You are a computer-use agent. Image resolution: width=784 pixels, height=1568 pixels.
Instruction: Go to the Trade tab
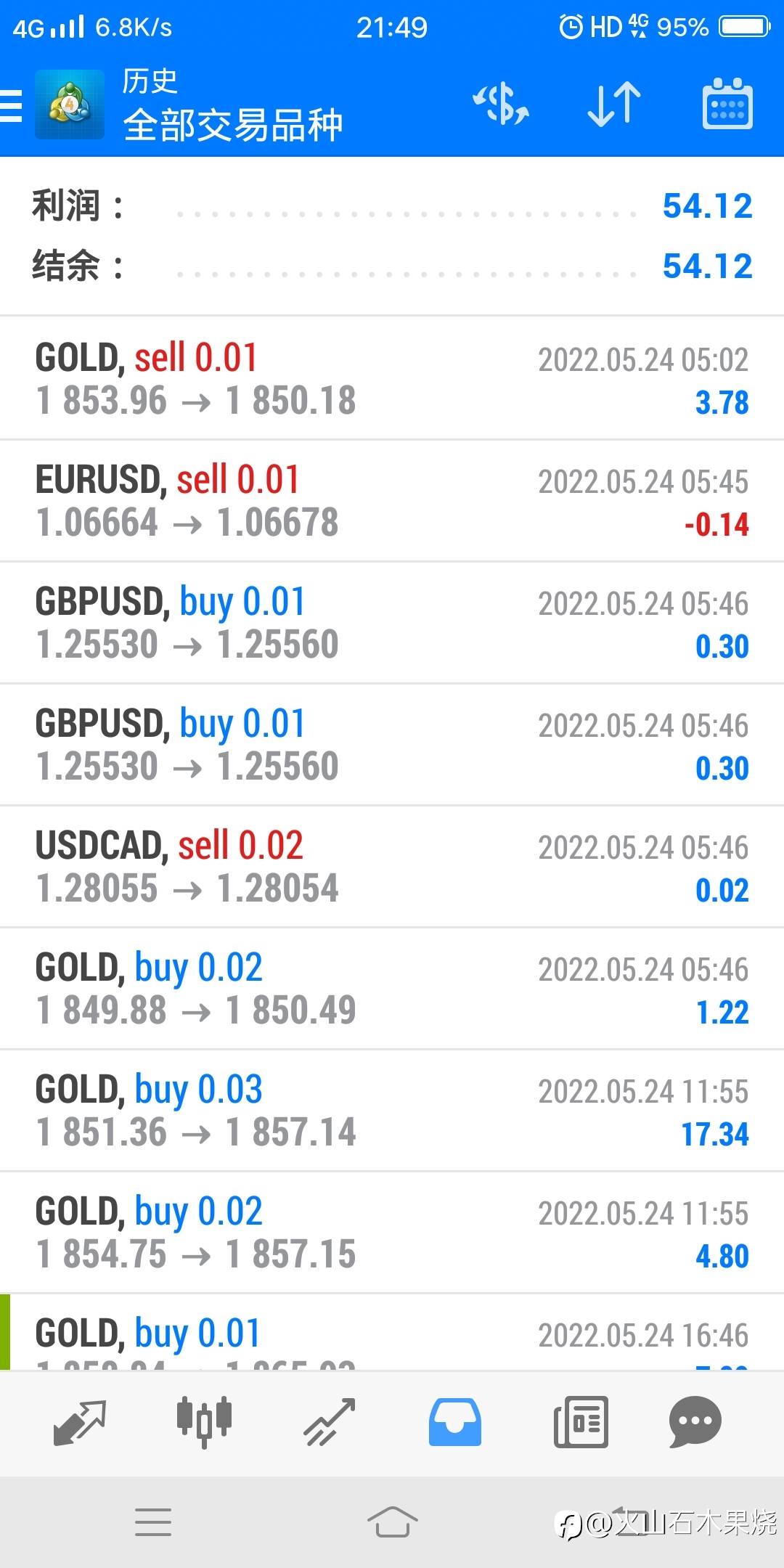[329, 1421]
